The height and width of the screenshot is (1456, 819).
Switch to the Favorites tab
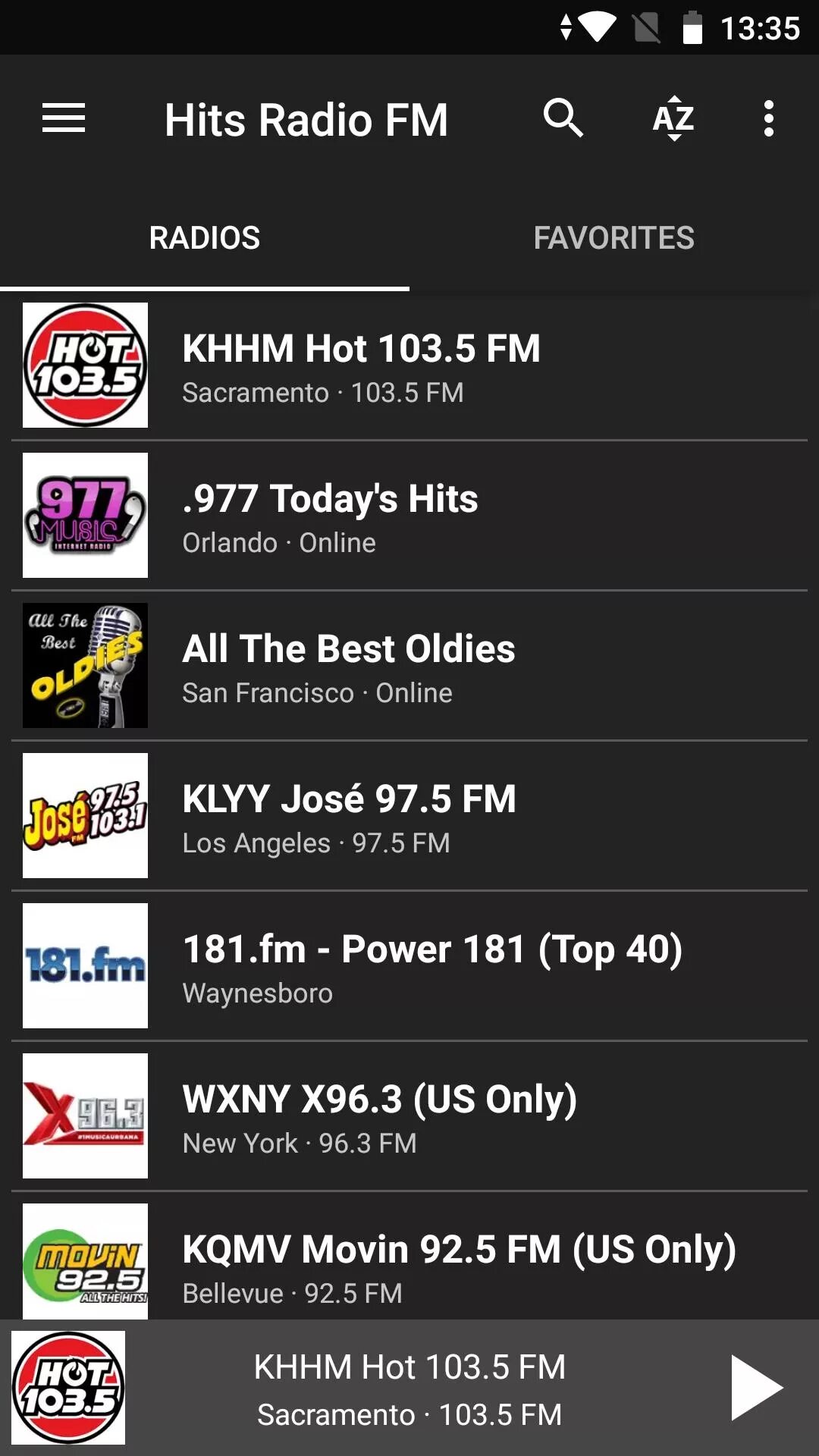(614, 238)
